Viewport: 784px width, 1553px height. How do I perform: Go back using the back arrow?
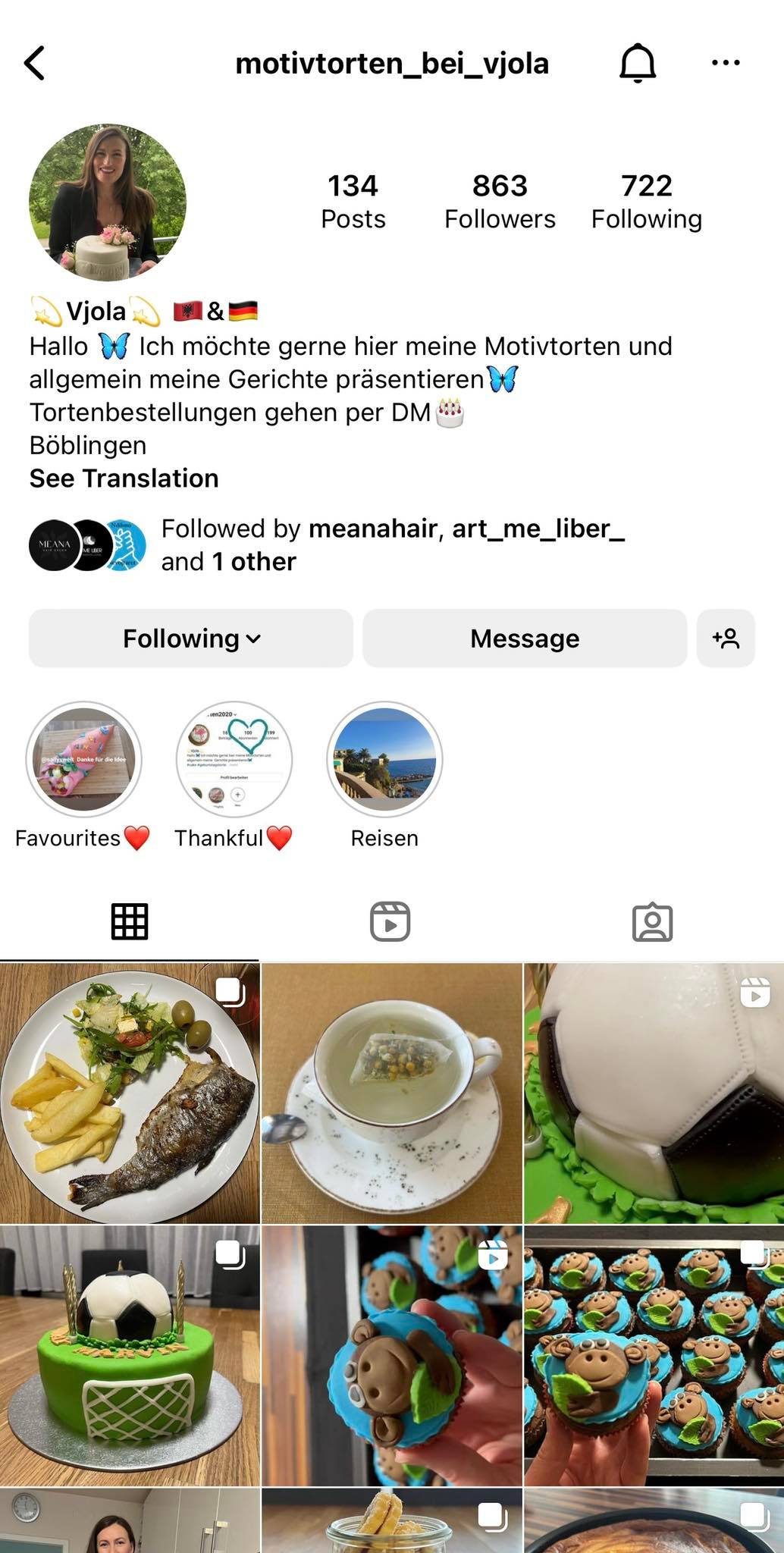pyautogui.click(x=35, y=63)
